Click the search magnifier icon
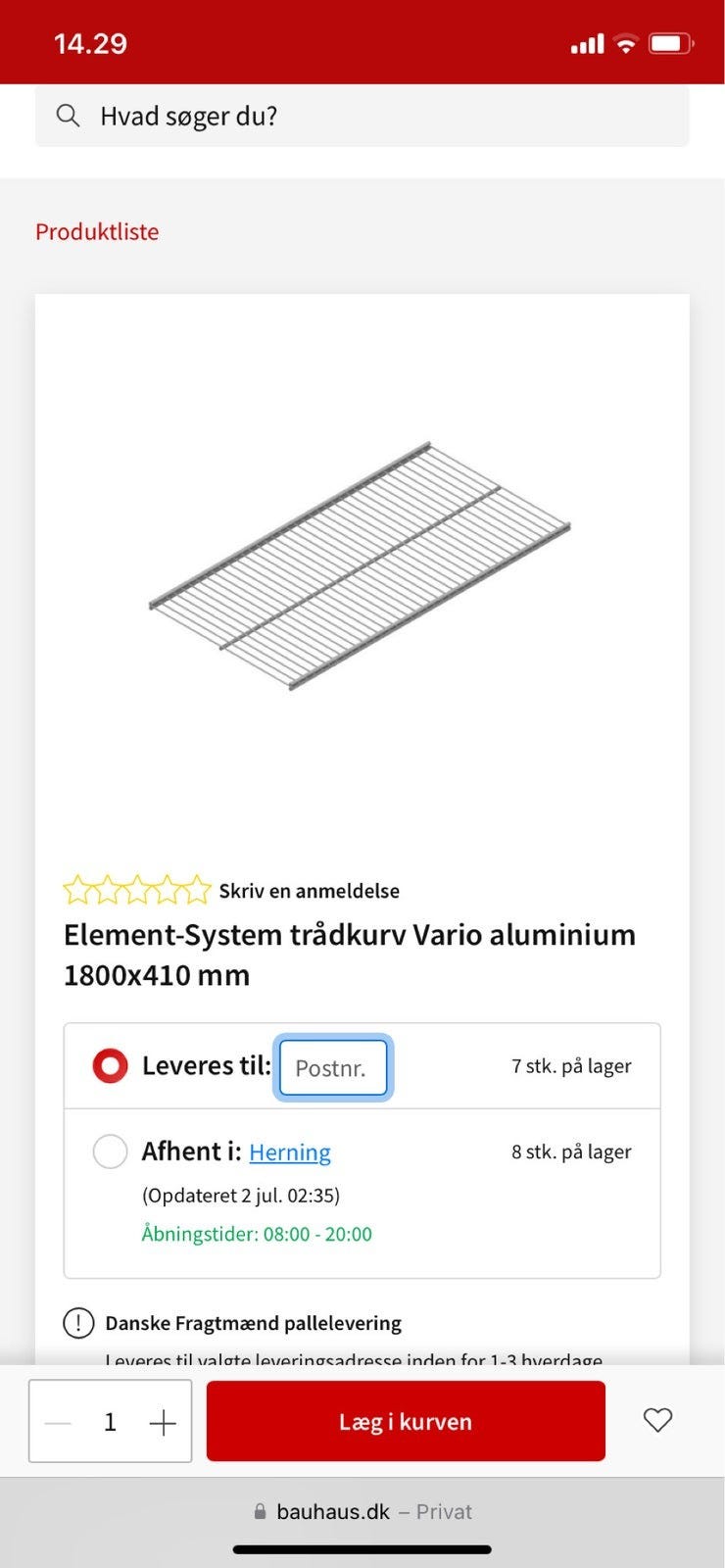 pos(68,115)
